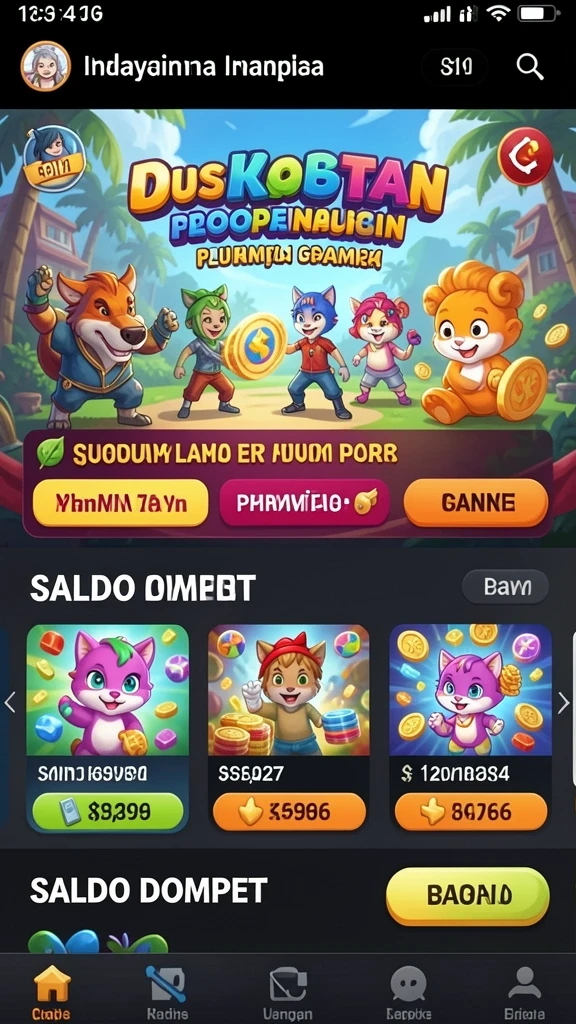Image resolution: width=576 pixels, height=1024 pixels.
Task: Tap the yellow BAOAID button
Action: click(x=468, y=895)
